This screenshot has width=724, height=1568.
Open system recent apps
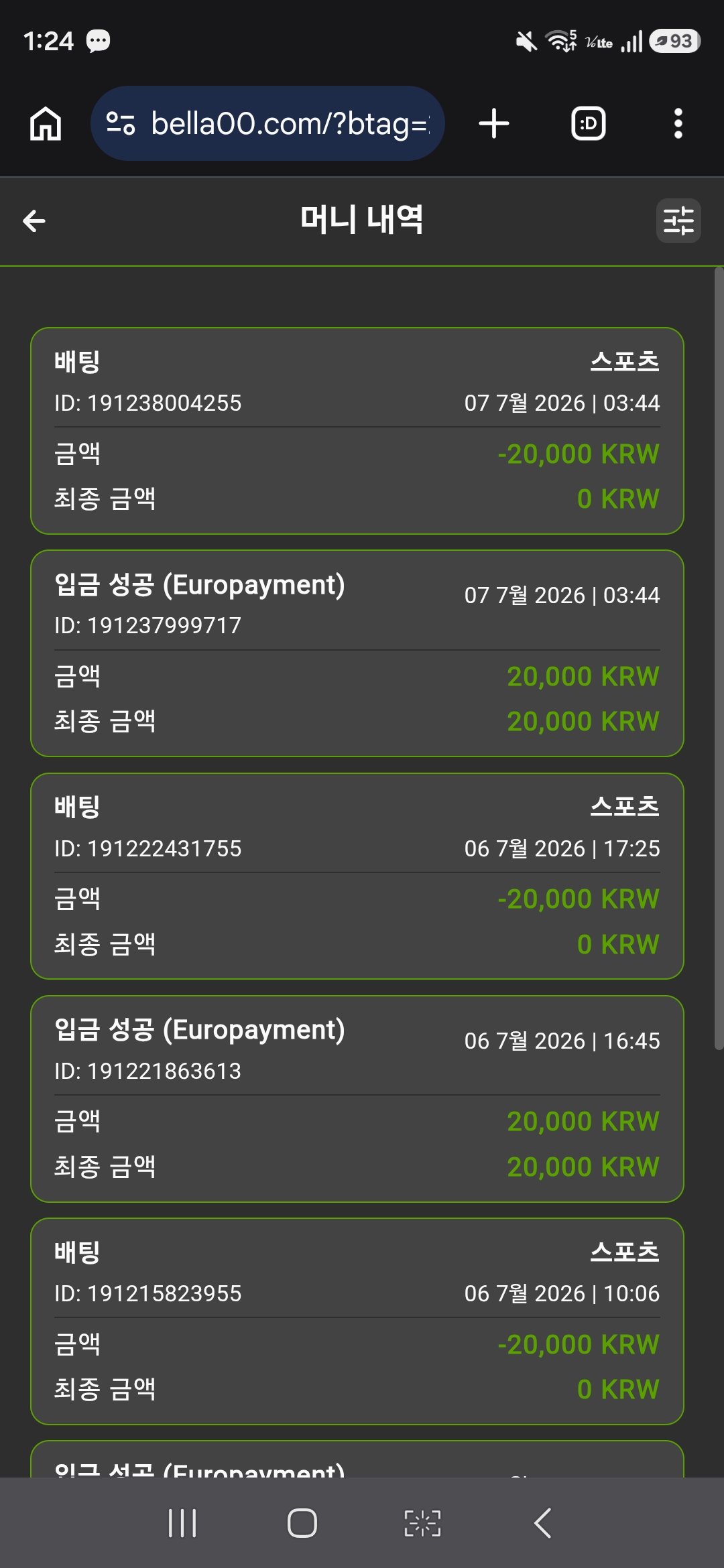(x=182, y=1523)
